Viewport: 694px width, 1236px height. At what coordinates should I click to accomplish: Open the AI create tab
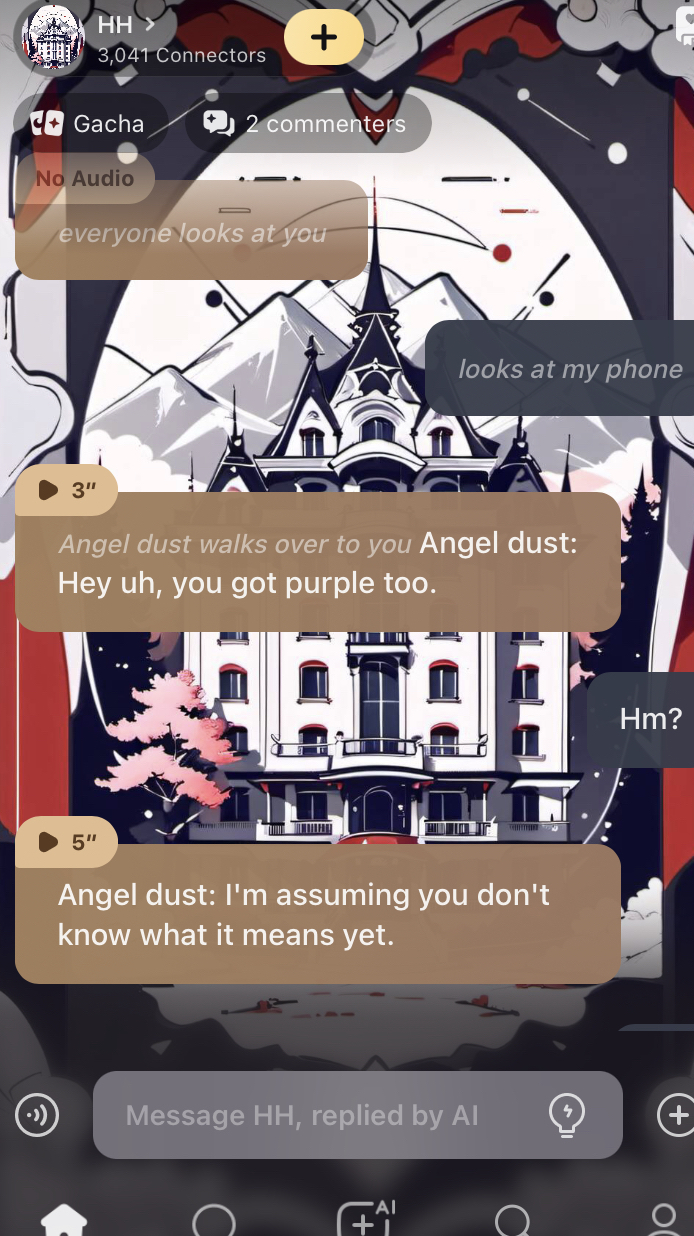click(365, 1220)
